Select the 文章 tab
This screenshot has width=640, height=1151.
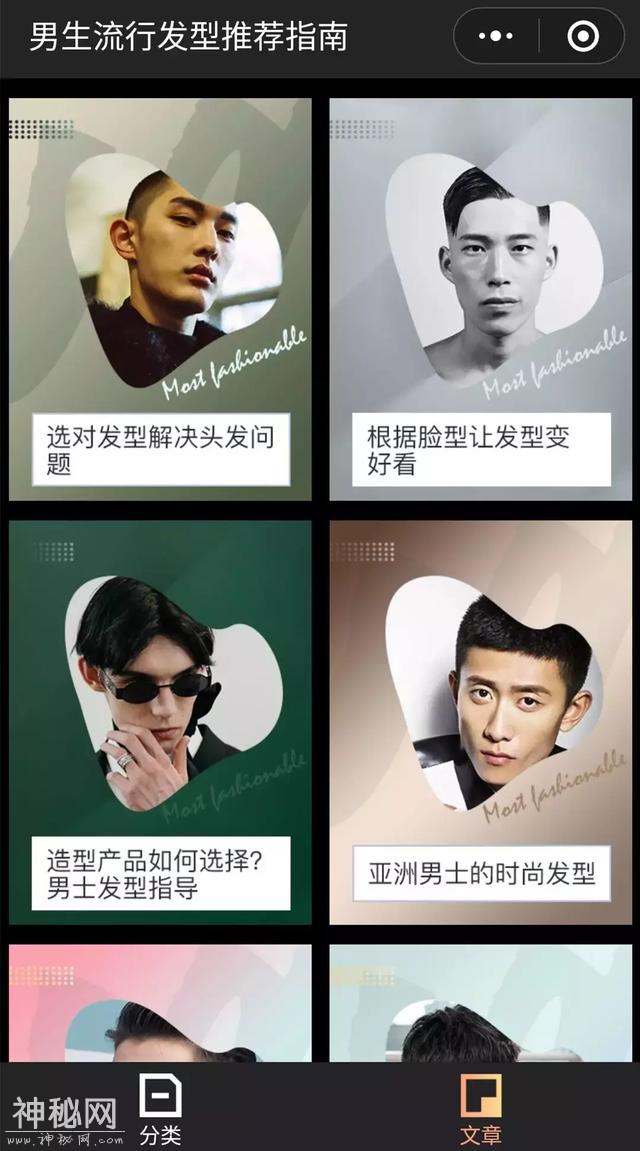(481, 1108)
